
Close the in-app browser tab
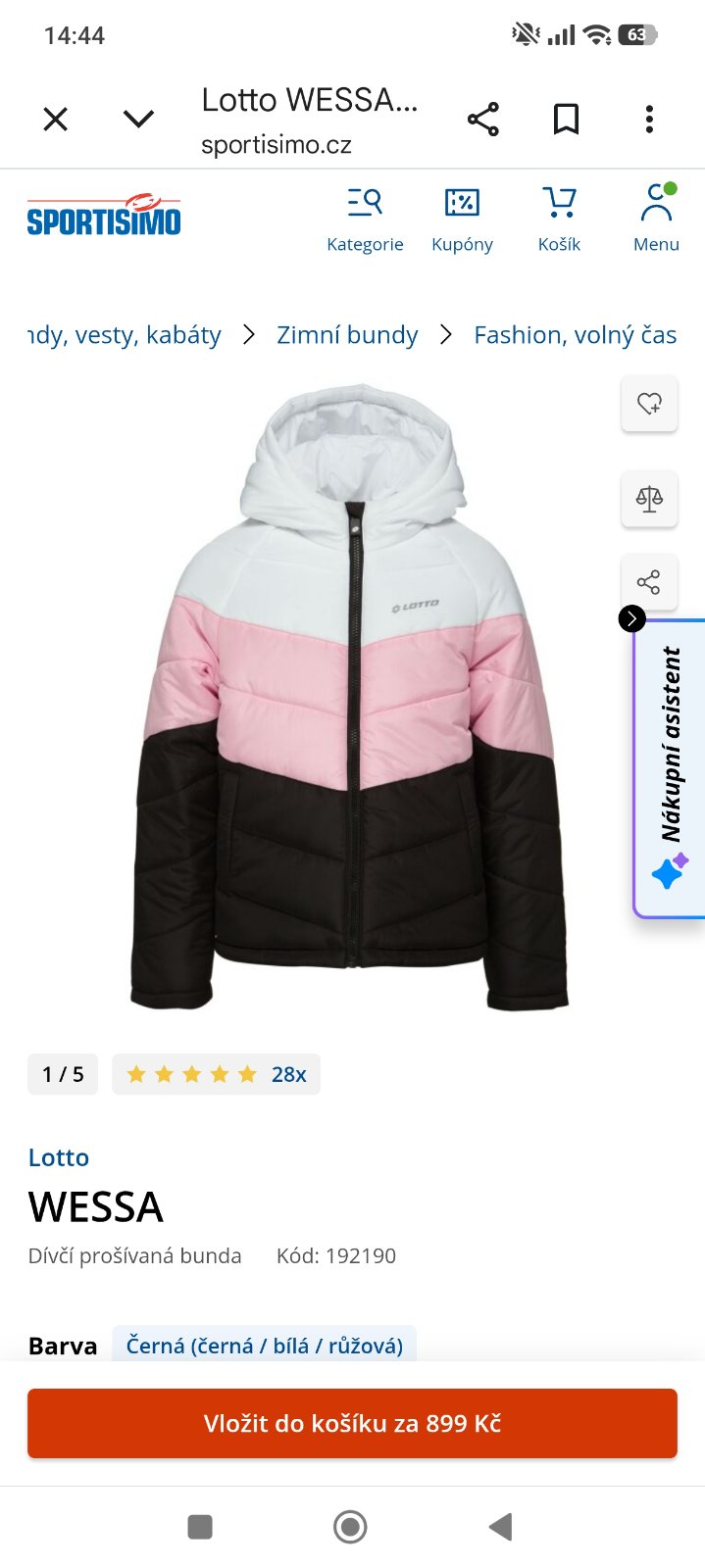coord(56,120)
